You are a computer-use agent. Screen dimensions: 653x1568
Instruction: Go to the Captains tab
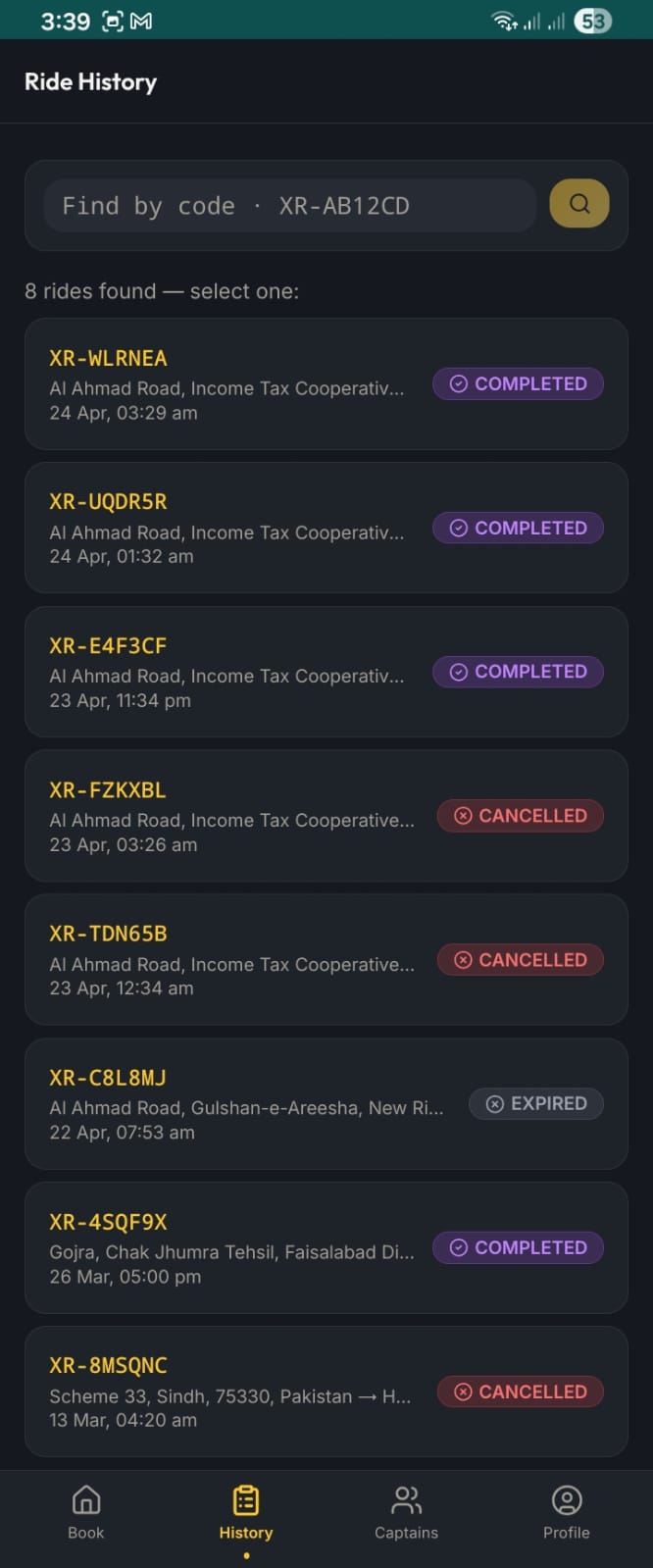[x=406, y=1512]
